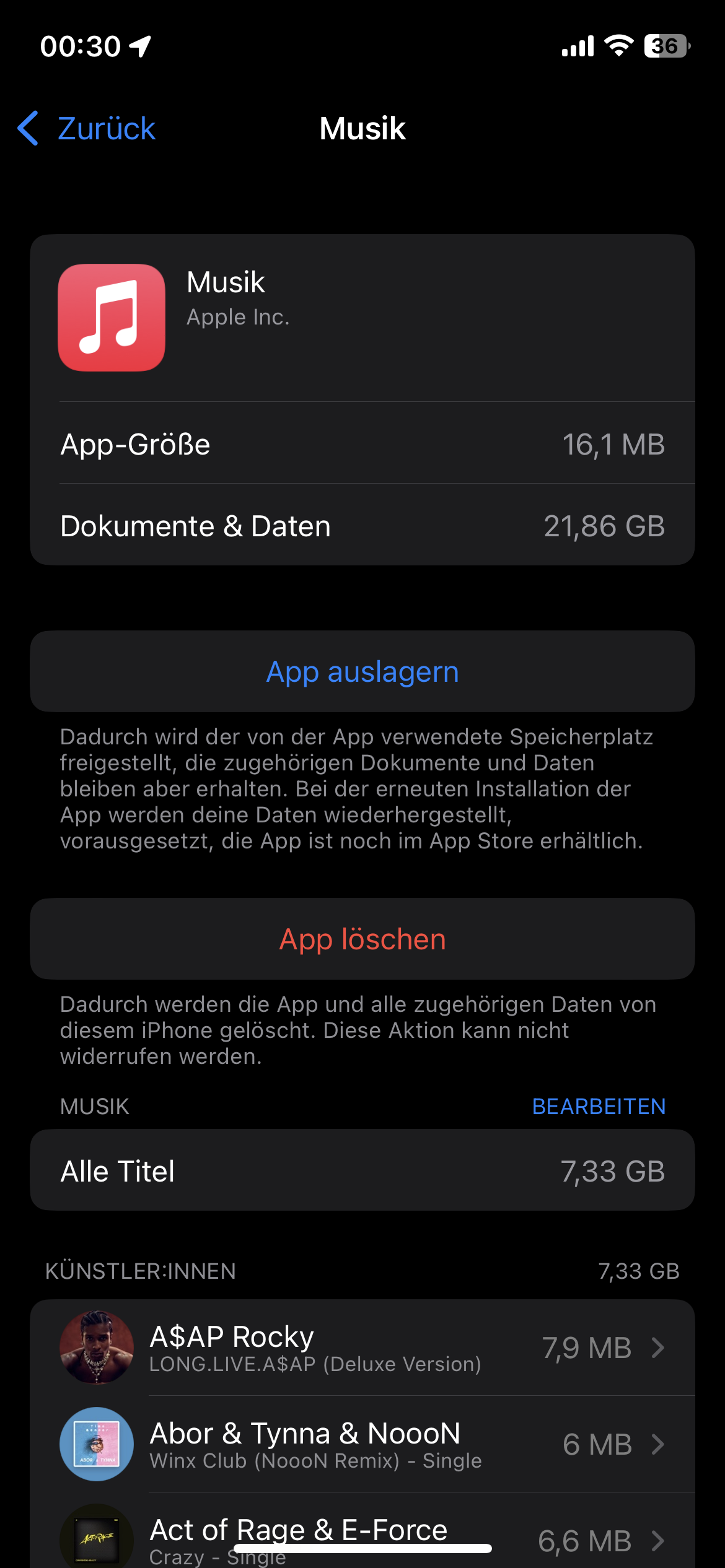Open the Abor & Tynna & NoooN row
725x1568 pixels.
click(362, 1445)
